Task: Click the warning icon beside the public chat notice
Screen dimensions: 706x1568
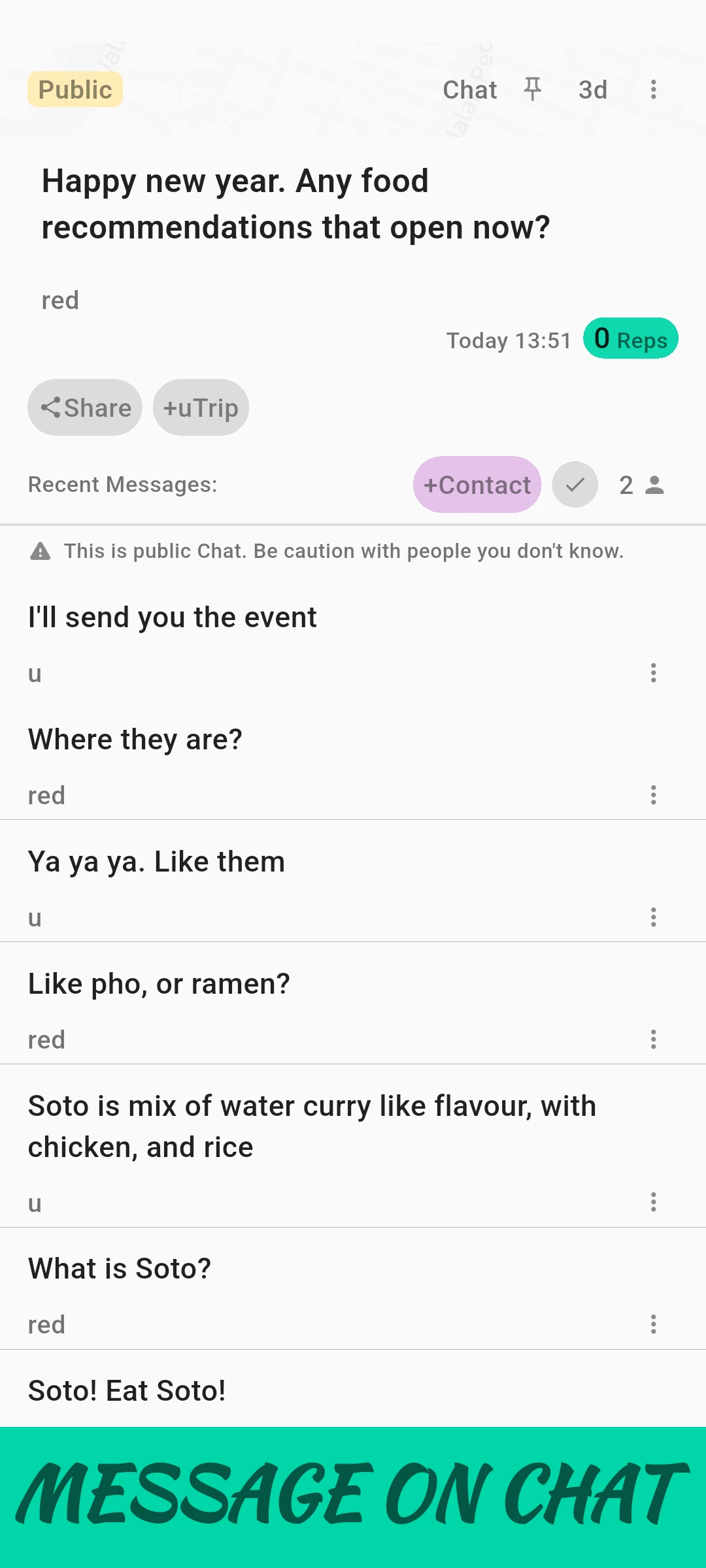Action: point(40,551)
